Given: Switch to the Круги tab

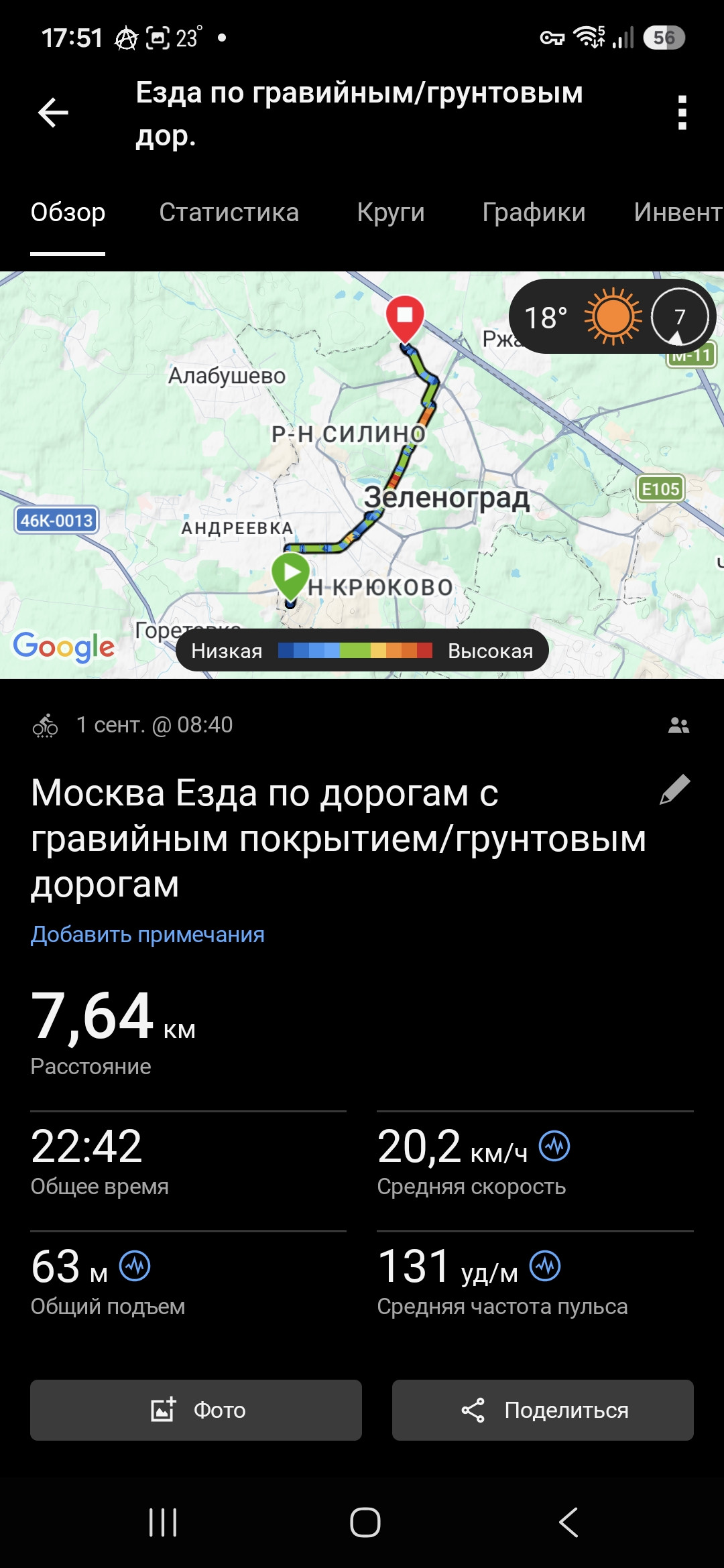Looking at the screenshot, I should pyautogui.click(x=391, y=212).
